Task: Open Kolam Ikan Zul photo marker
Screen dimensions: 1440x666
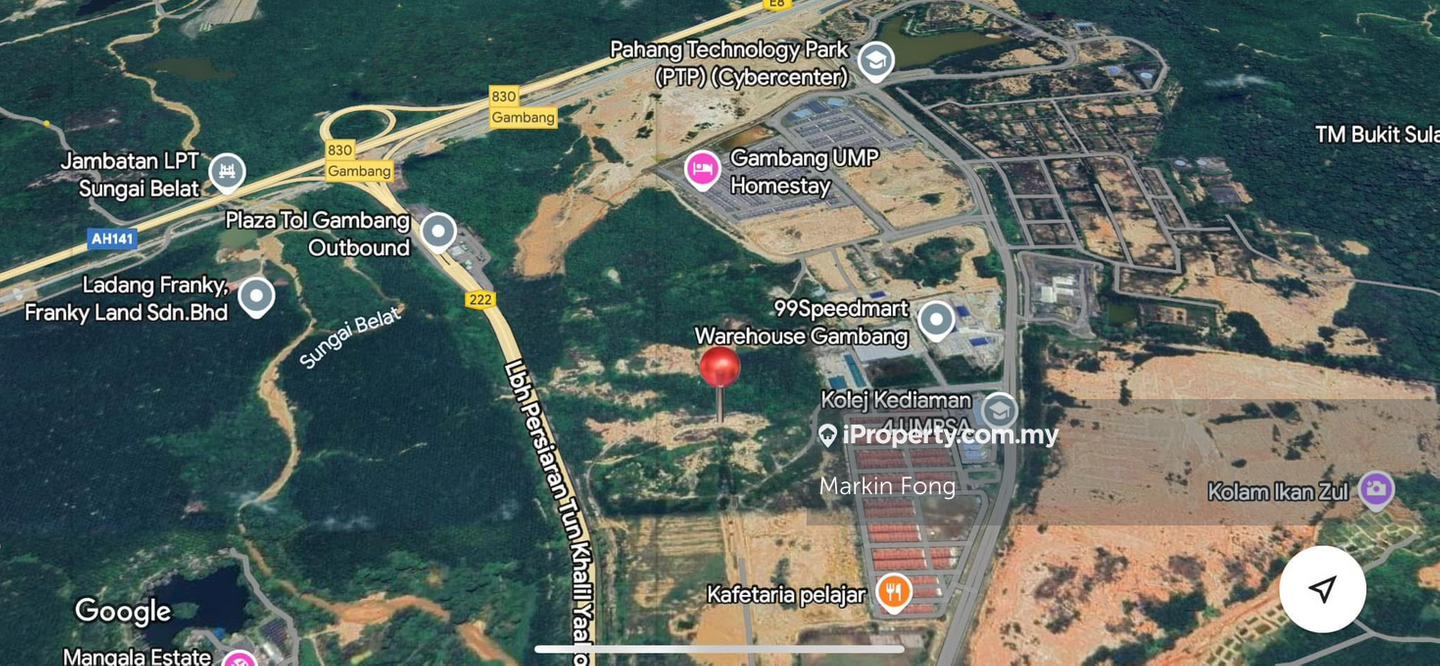Action: [1376, 490]
